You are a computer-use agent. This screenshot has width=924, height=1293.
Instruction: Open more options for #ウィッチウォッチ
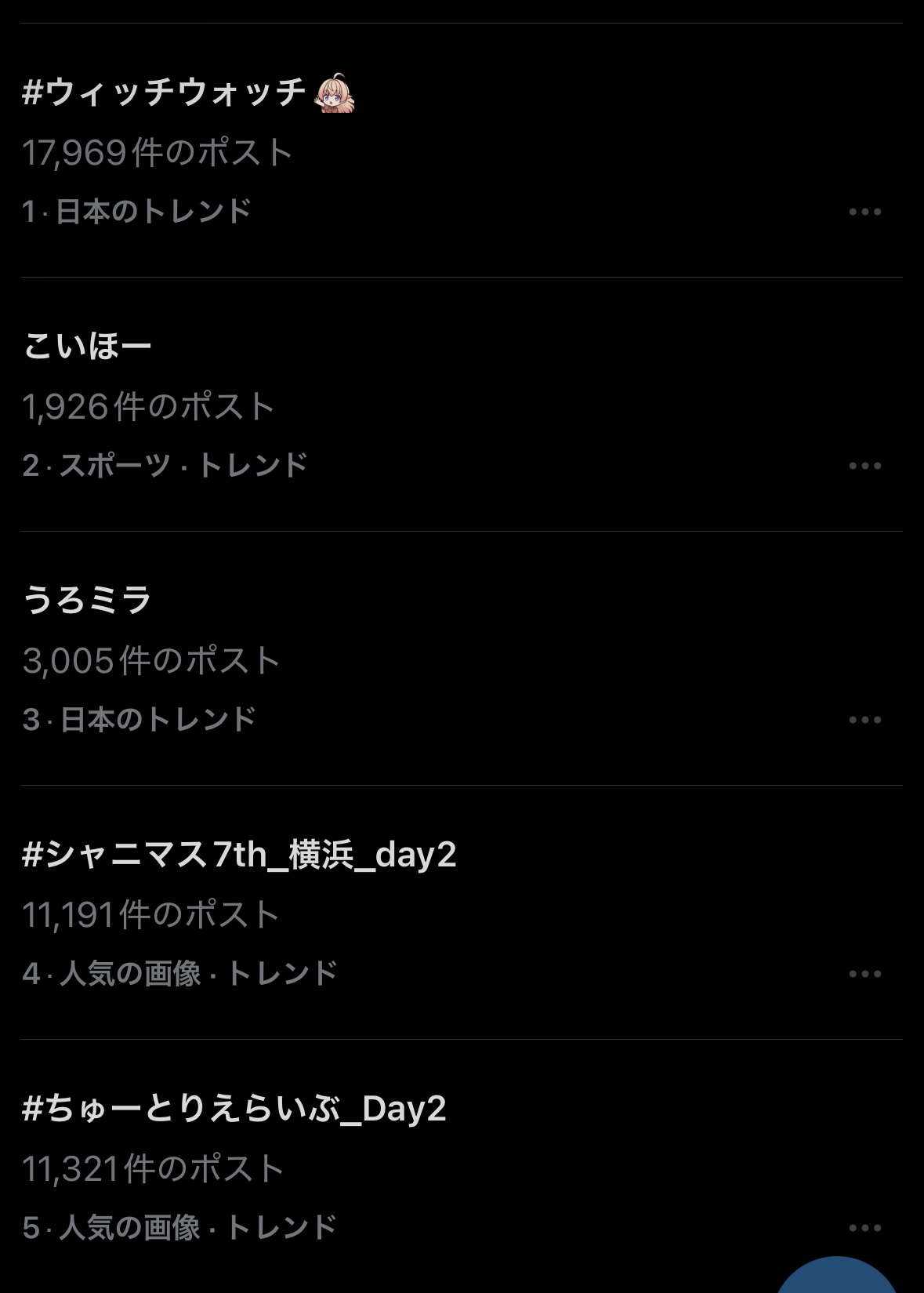click(x=864, y=212)
